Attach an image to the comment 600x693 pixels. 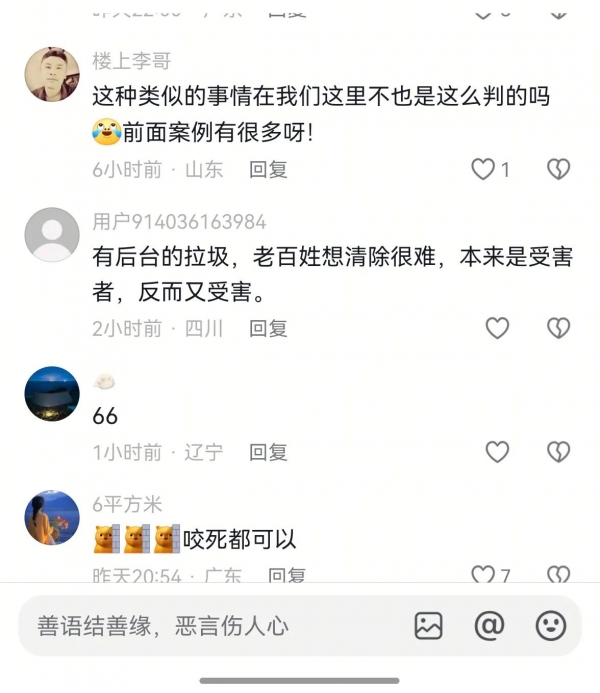point(428,626)
